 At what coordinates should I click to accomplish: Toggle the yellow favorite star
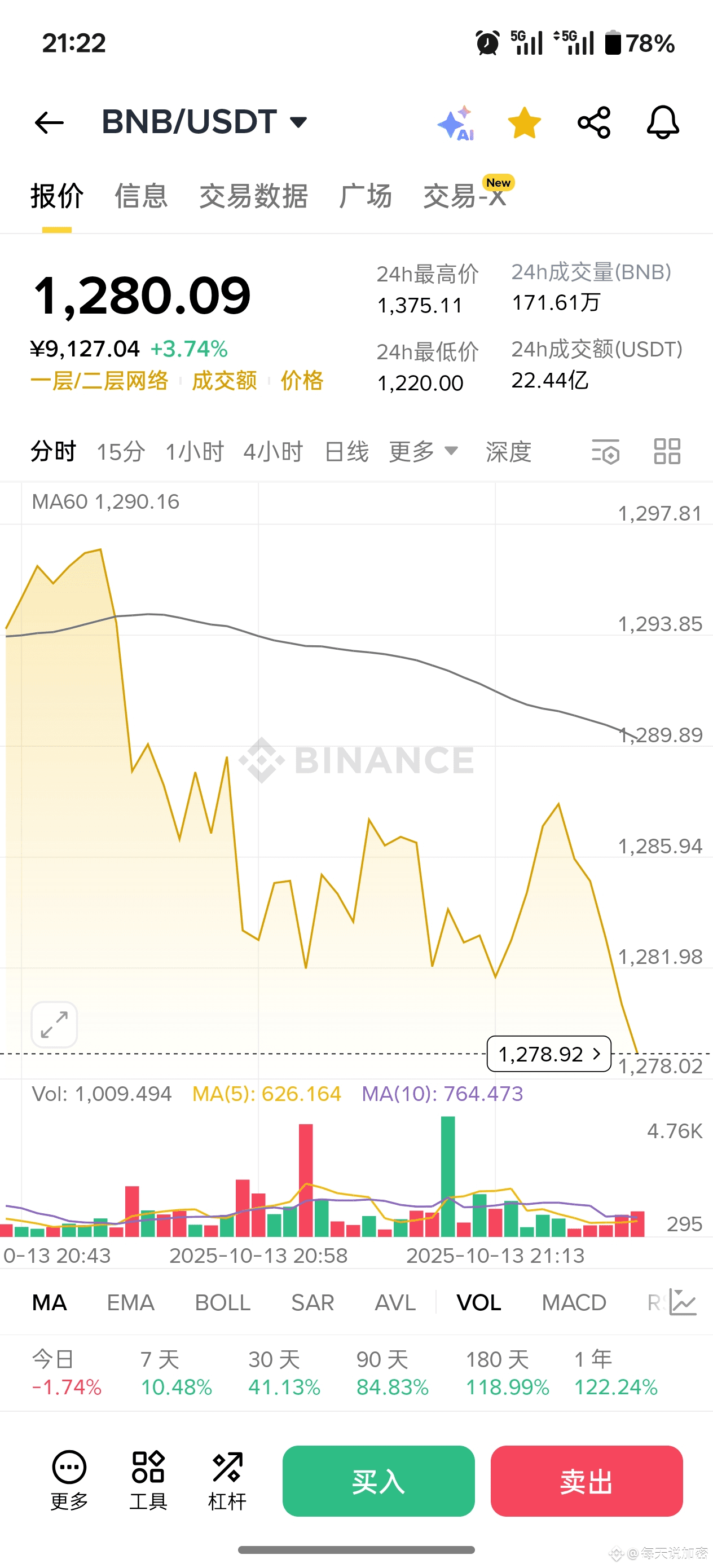coord(524,123)
